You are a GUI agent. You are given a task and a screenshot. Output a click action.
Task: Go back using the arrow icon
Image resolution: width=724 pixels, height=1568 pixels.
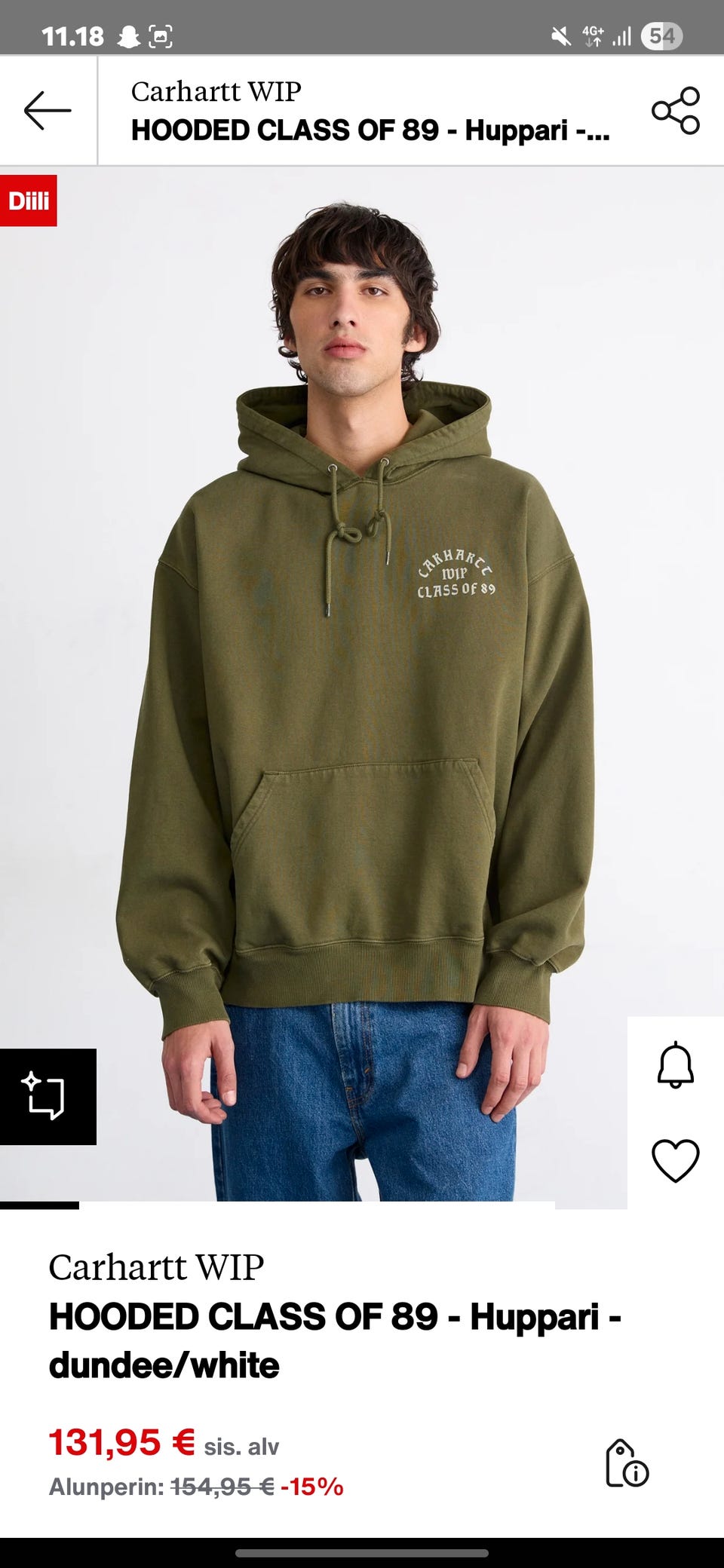pos(48,111)
